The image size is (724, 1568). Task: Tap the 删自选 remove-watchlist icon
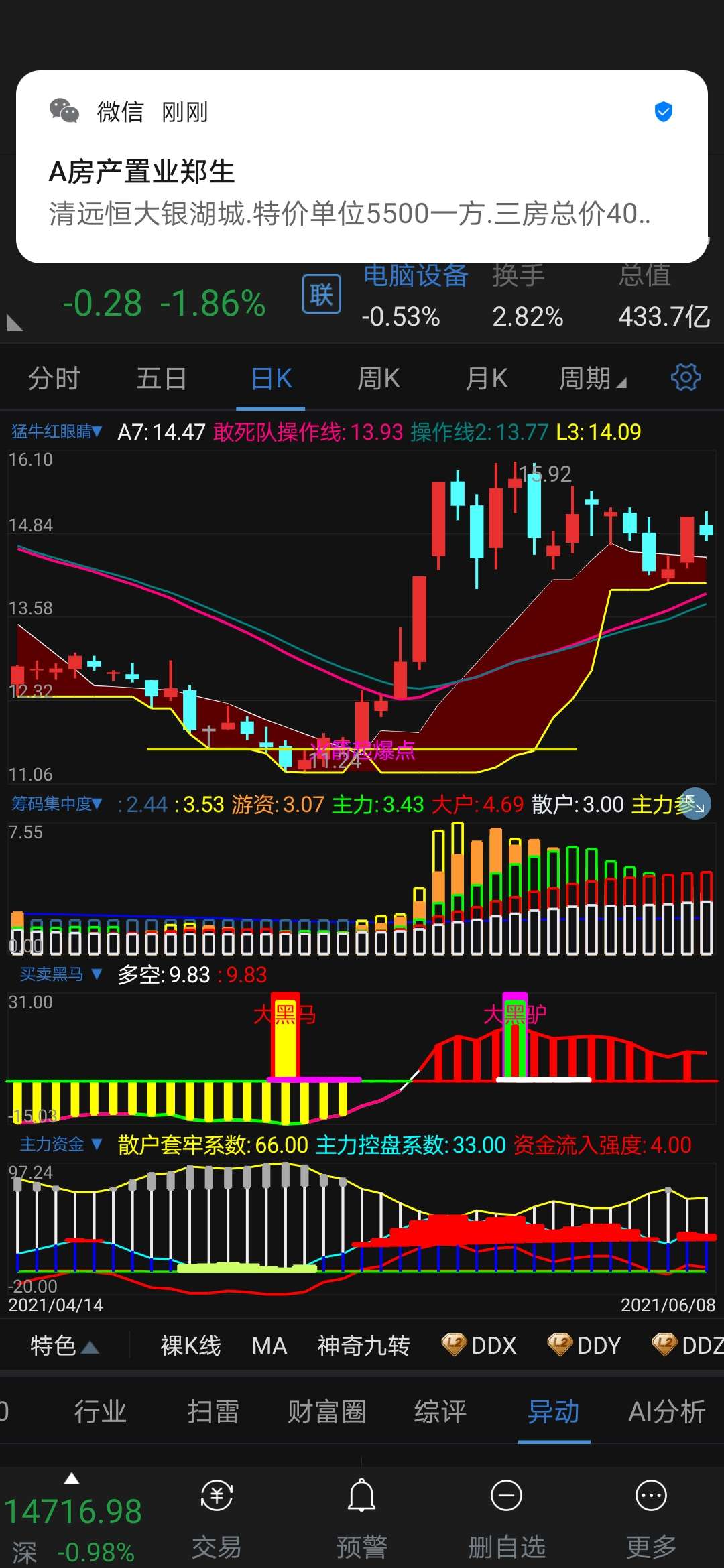click(506, 1501)
